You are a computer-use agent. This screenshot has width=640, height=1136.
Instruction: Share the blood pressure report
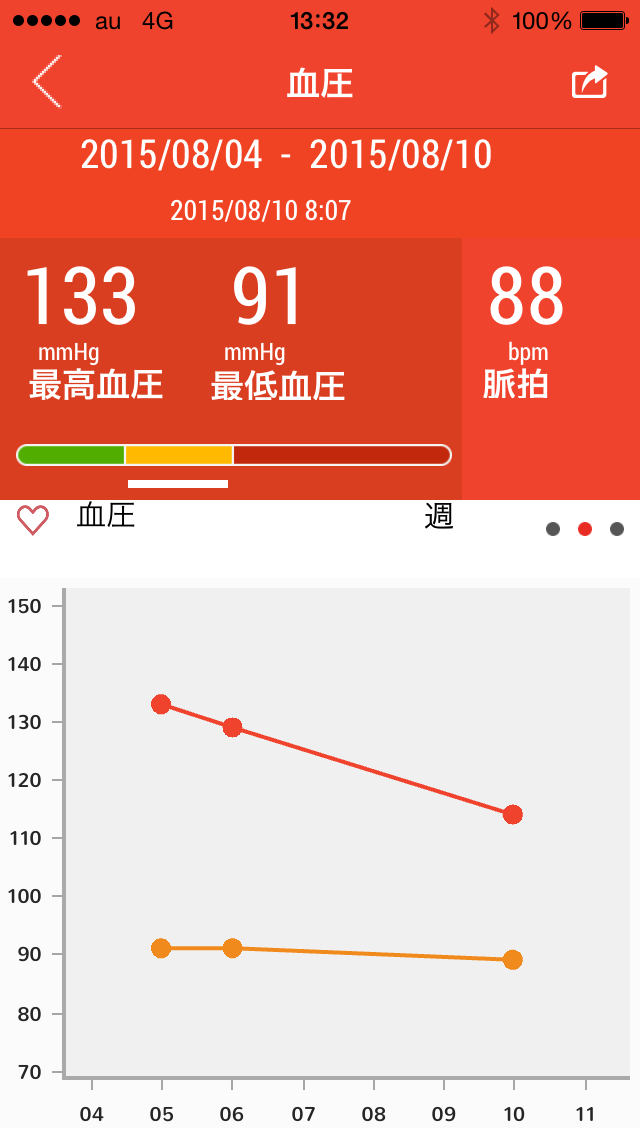click(x=590, y=82)
